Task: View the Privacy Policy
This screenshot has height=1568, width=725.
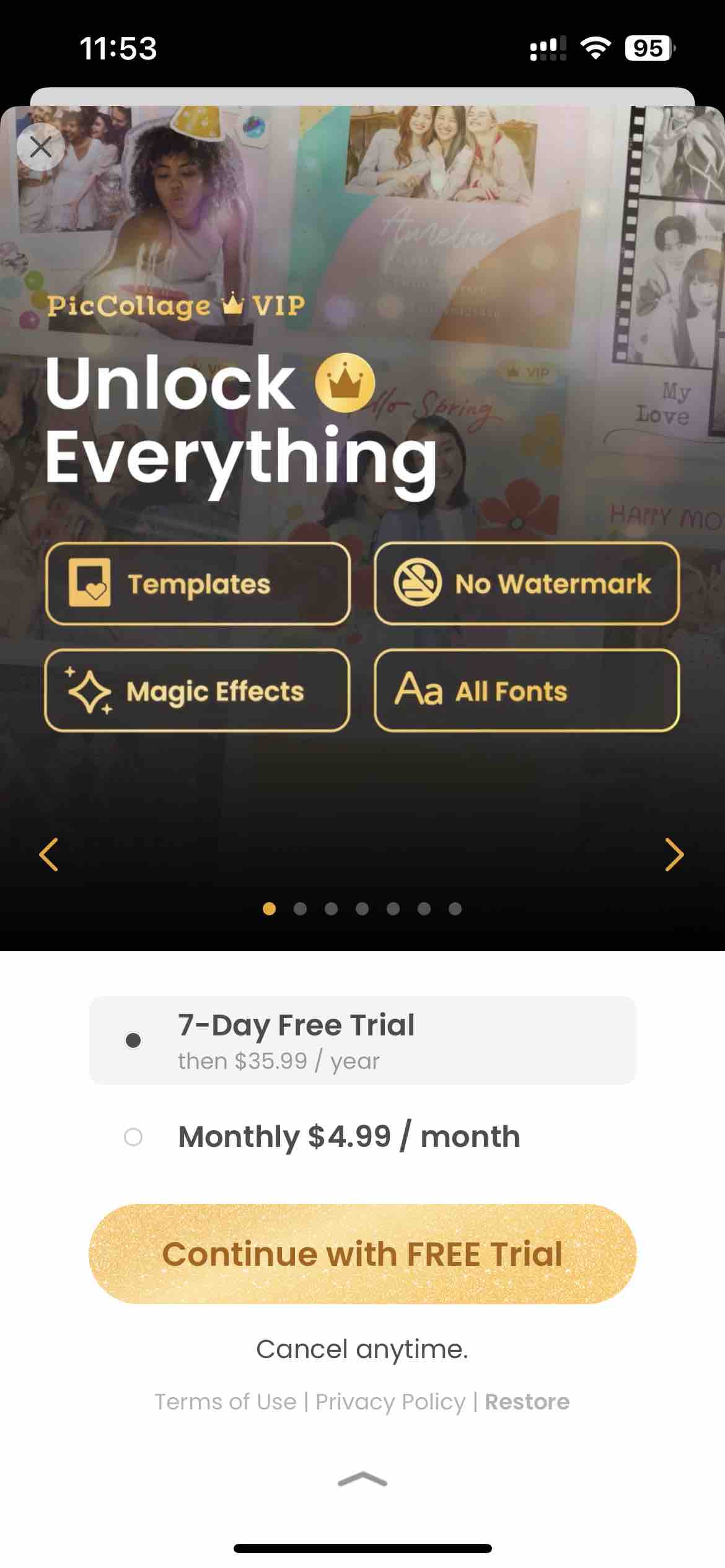Action: (x=390, y=1401)
